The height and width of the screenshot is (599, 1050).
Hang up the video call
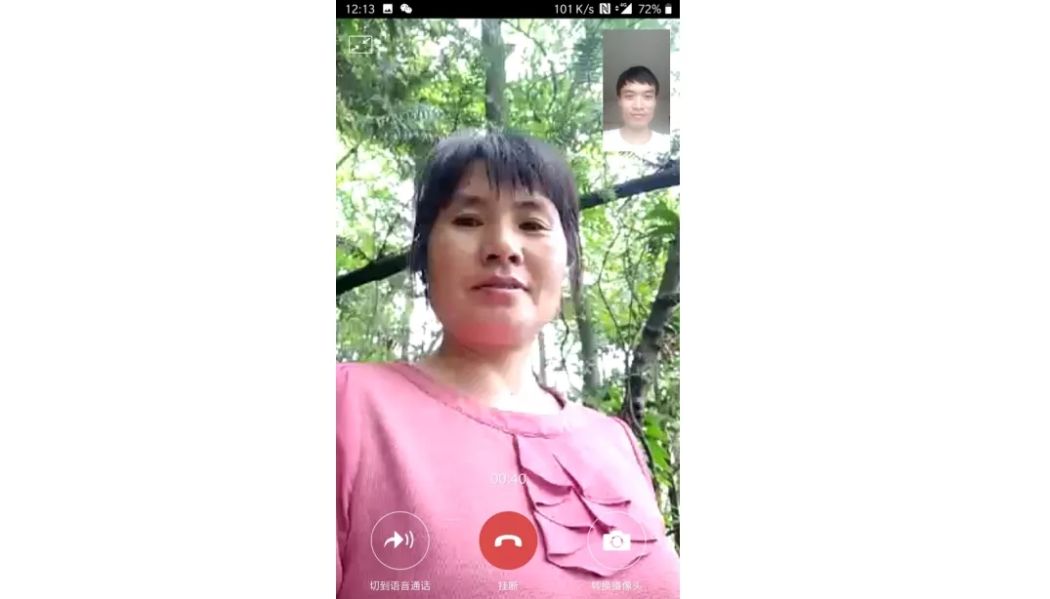pos(508,541)
